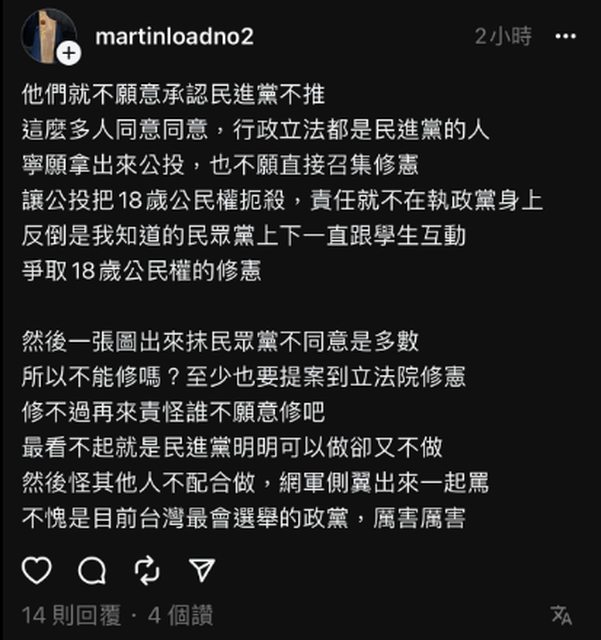
Task: Open the post's three-dot overflow menu
Action: pos(565,36)
